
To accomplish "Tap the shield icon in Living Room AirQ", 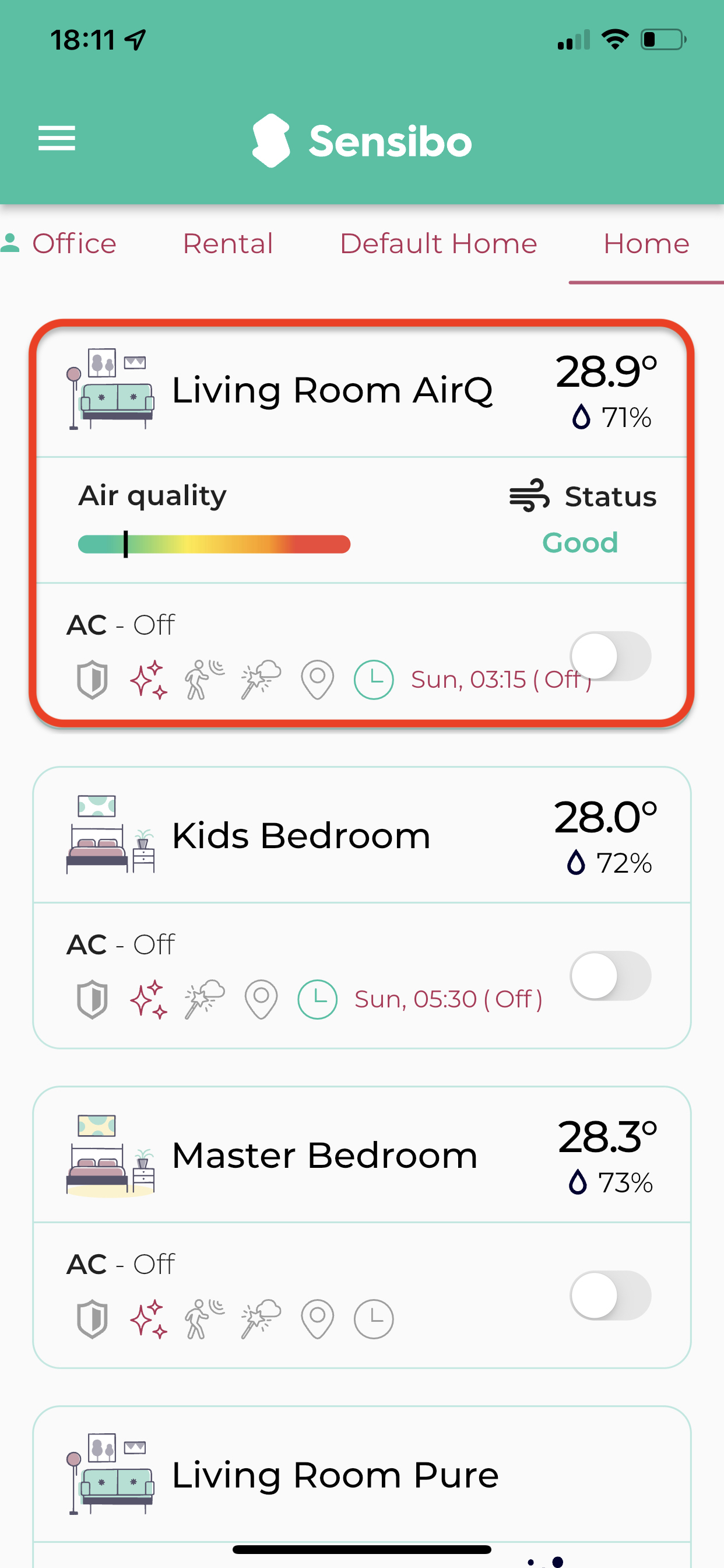I will coord(92,680).
